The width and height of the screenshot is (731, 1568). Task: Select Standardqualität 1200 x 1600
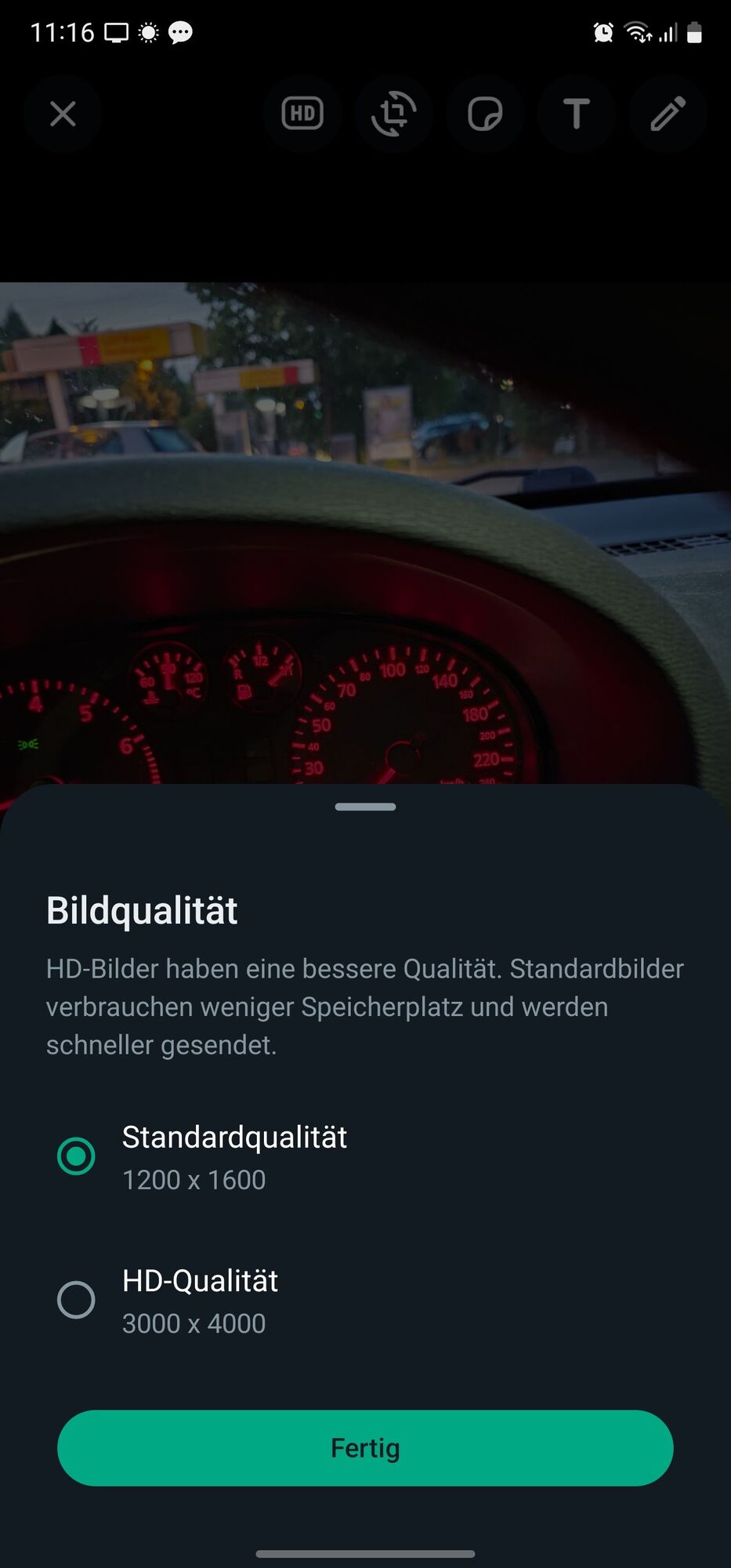point(77,1156)
